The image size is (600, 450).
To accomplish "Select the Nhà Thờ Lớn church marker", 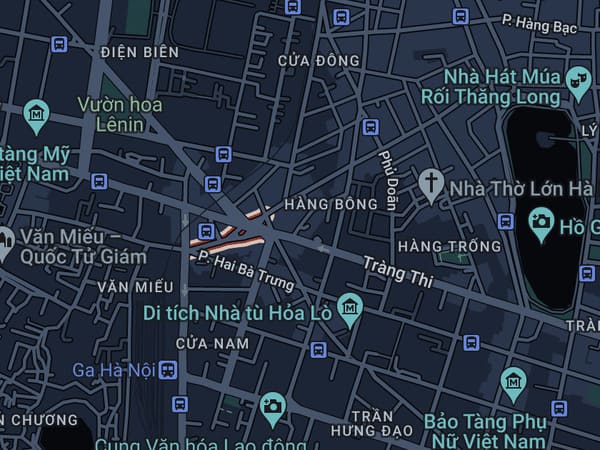I will (431, 184).
